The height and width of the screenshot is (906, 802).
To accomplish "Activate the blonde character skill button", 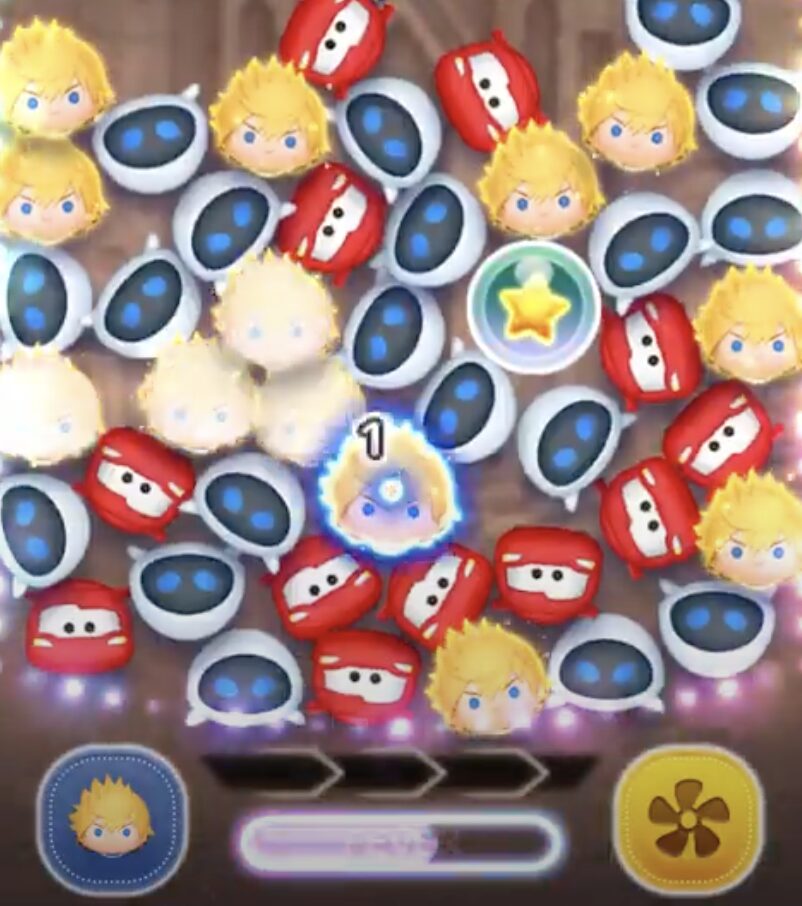I will [111, 820].
